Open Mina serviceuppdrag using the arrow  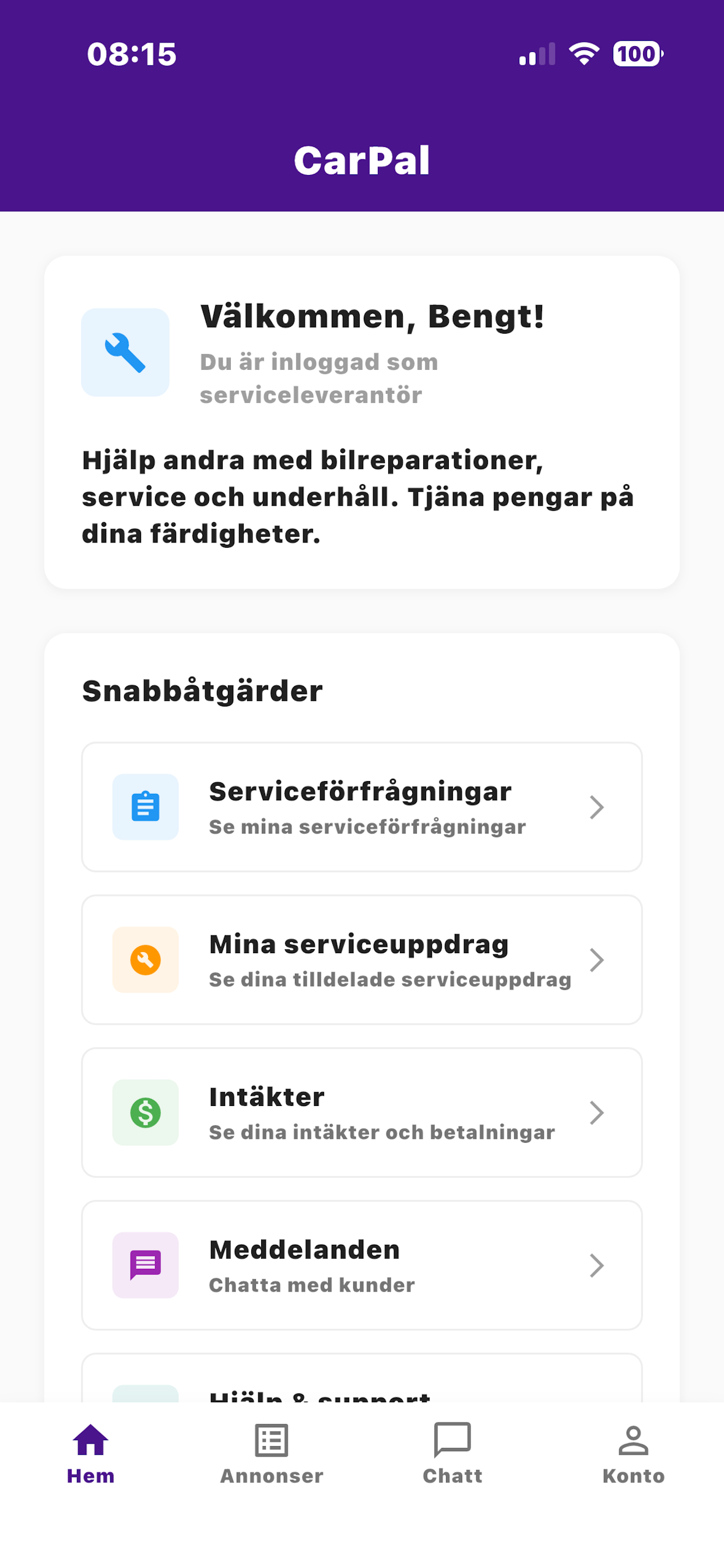(597, 960)
